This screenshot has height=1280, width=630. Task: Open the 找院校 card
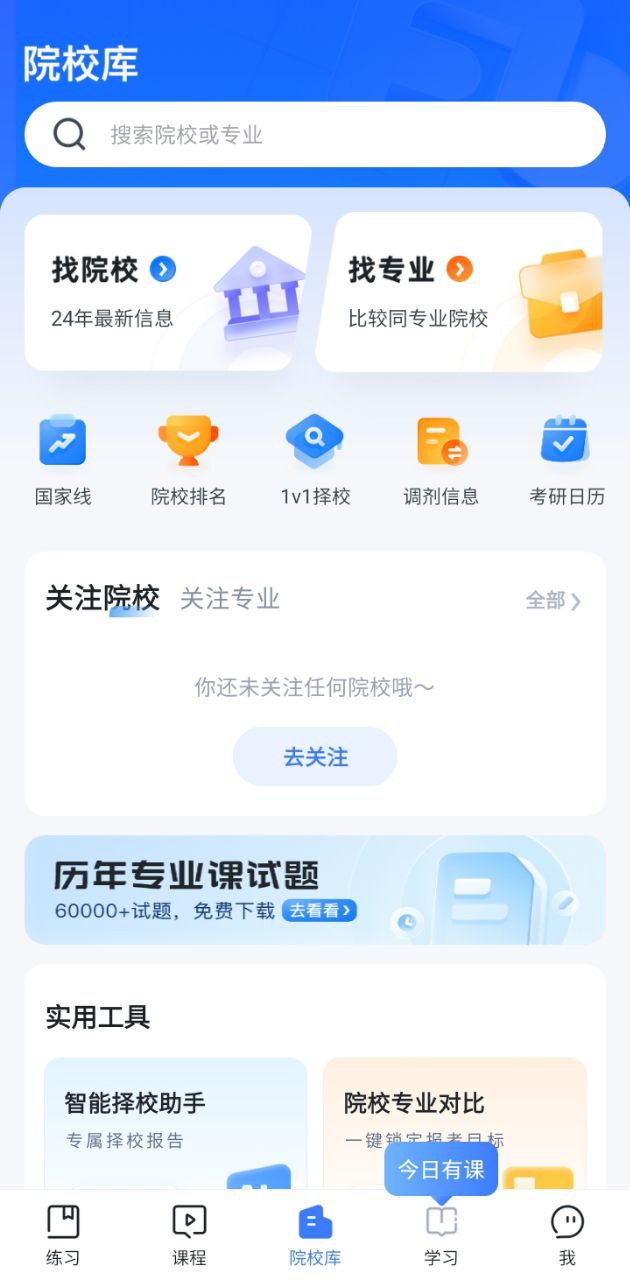click(165, 292)
